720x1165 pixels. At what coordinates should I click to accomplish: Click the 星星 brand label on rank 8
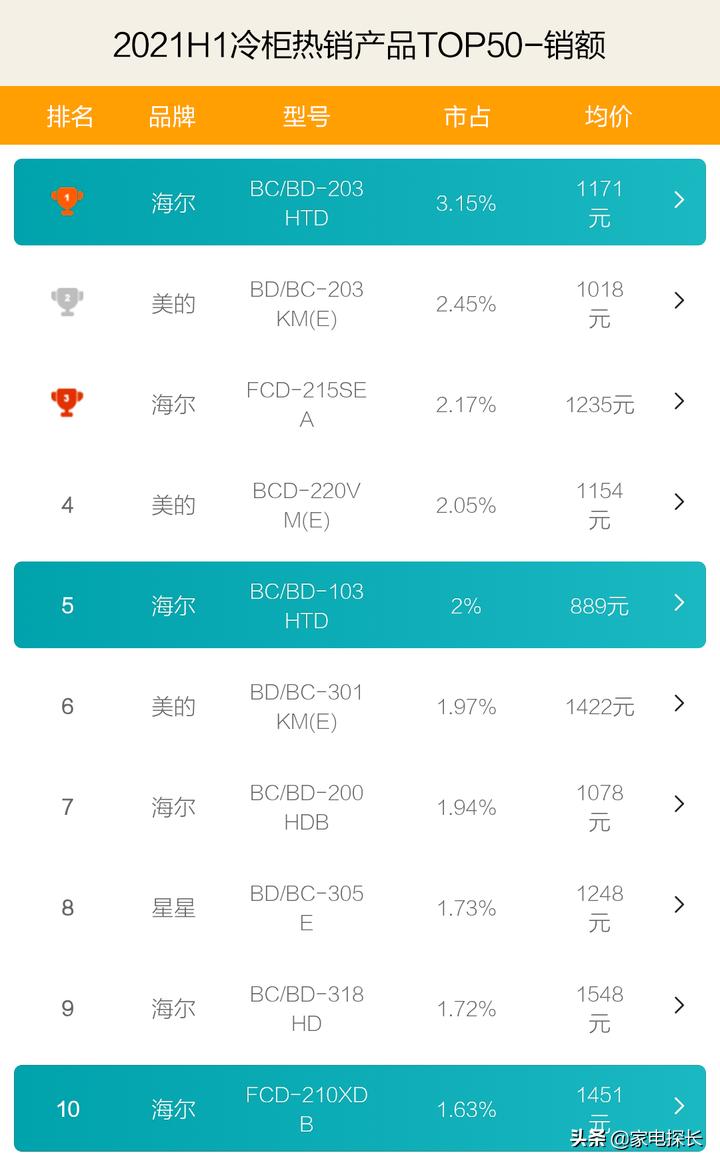pos(172,907)
